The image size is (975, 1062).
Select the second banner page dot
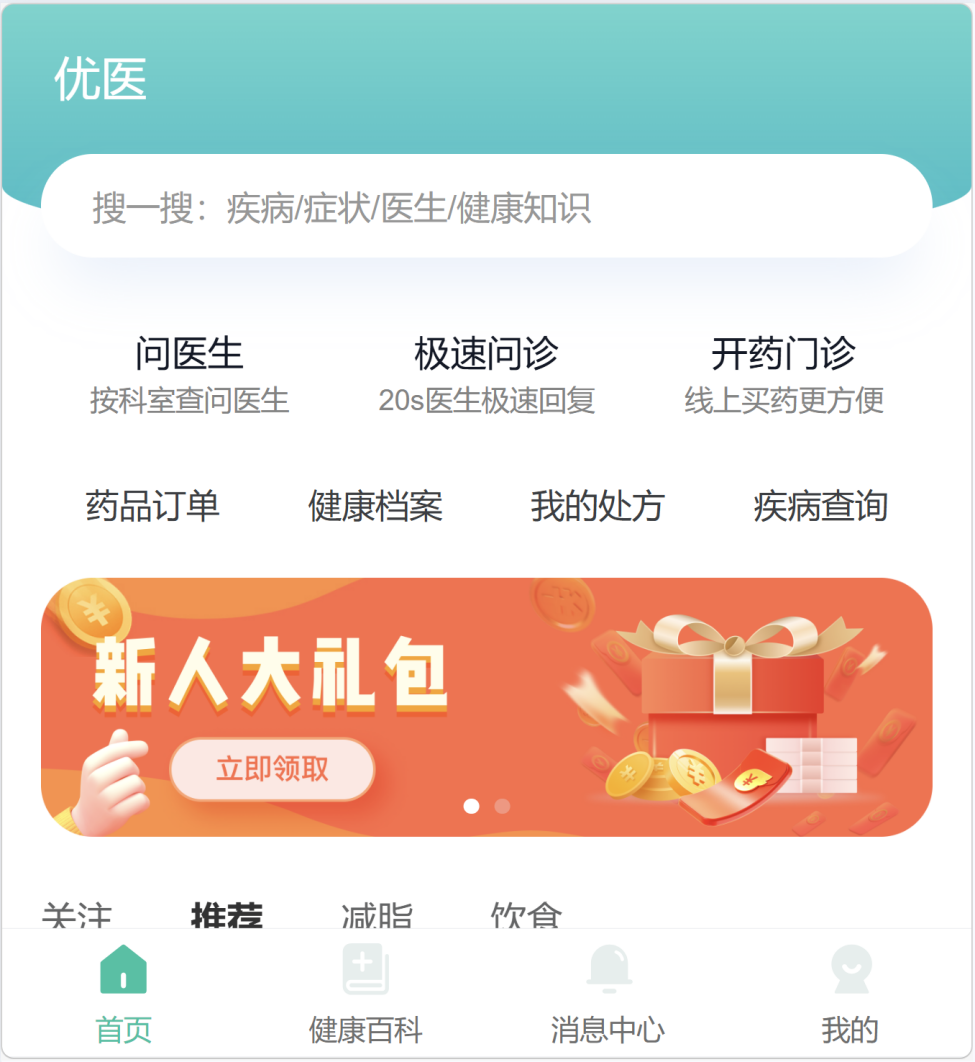(502, 806)
